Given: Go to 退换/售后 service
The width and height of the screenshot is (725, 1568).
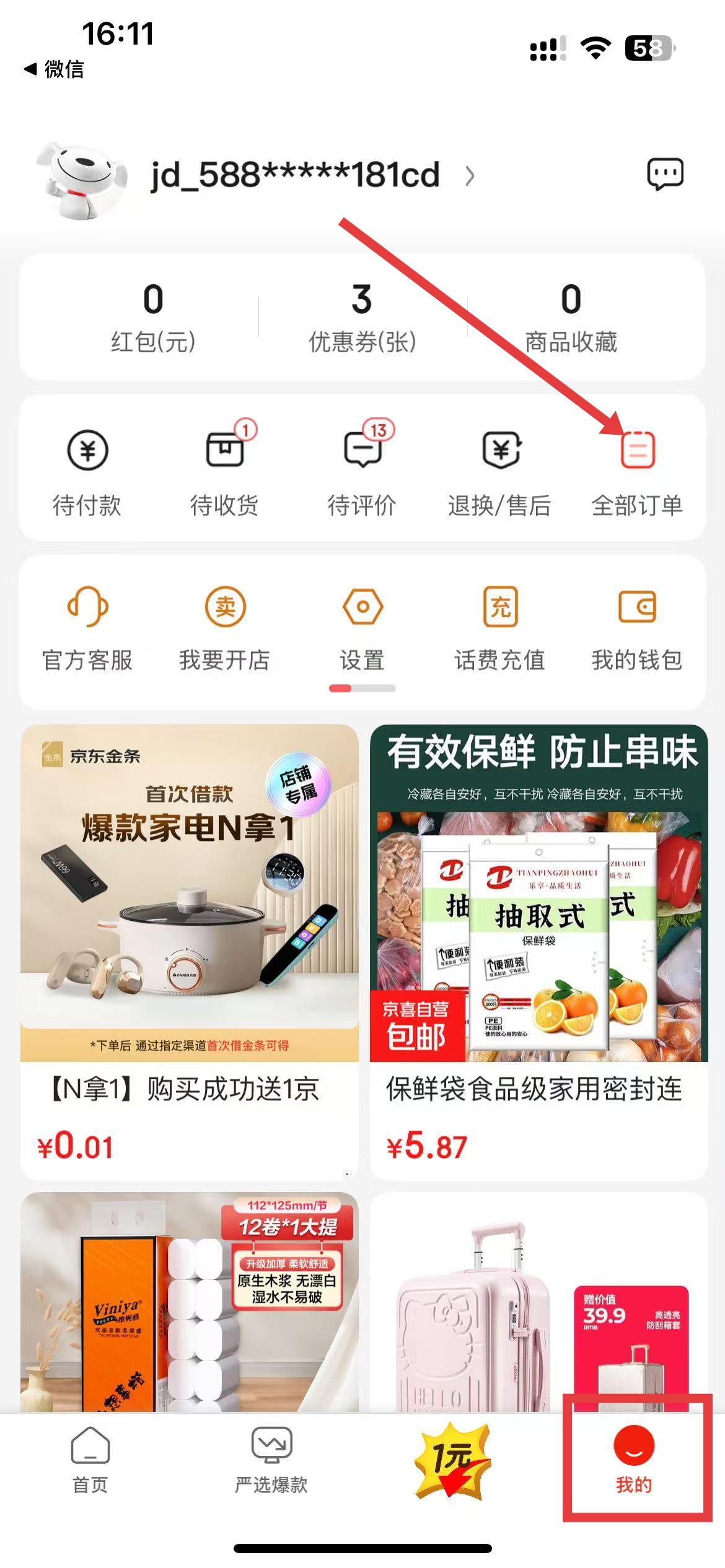Looking at the screenshot, I should tap(499, 472).
